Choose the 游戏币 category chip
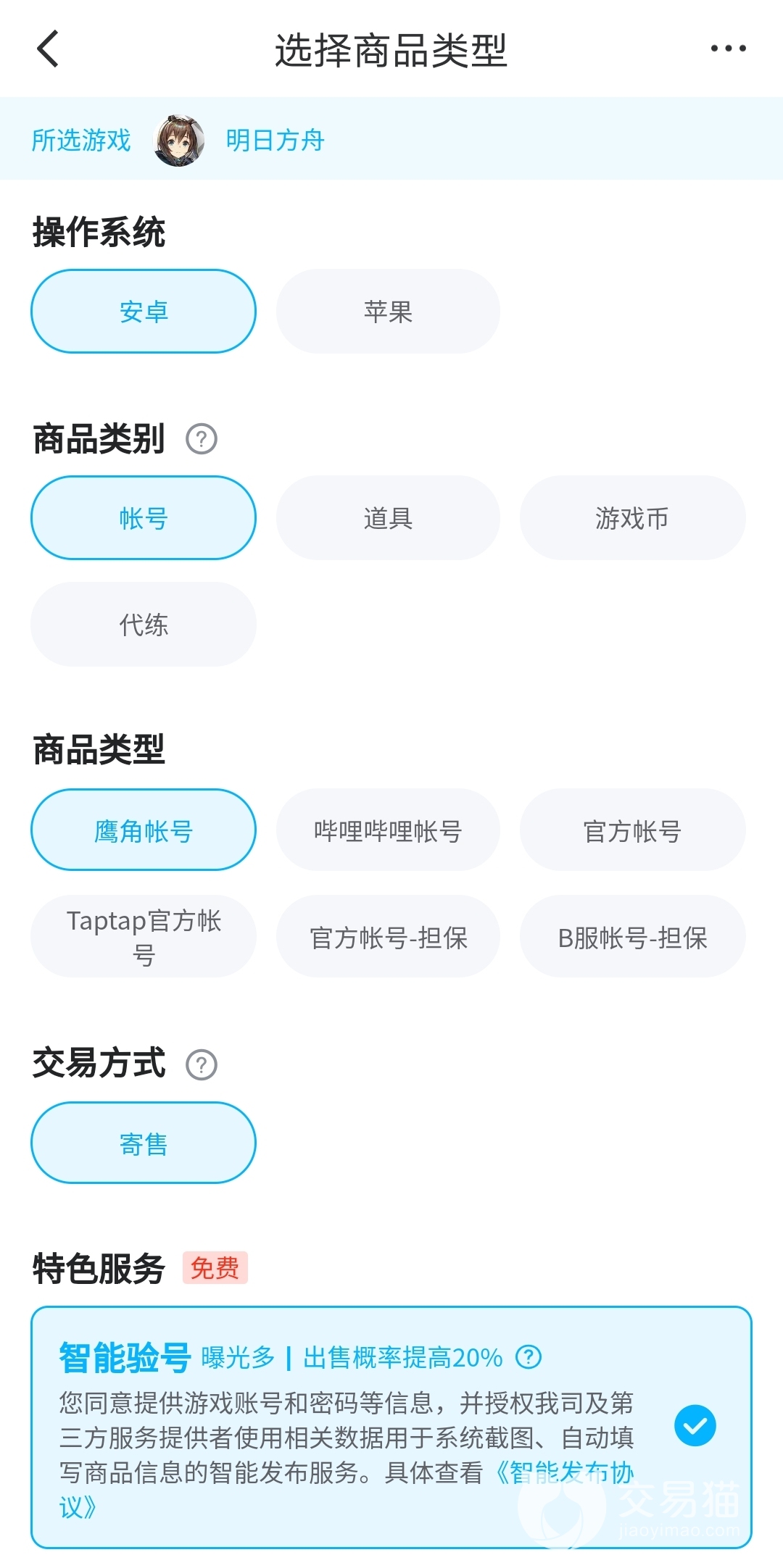 pyautogui.click(x=632, y=518)
